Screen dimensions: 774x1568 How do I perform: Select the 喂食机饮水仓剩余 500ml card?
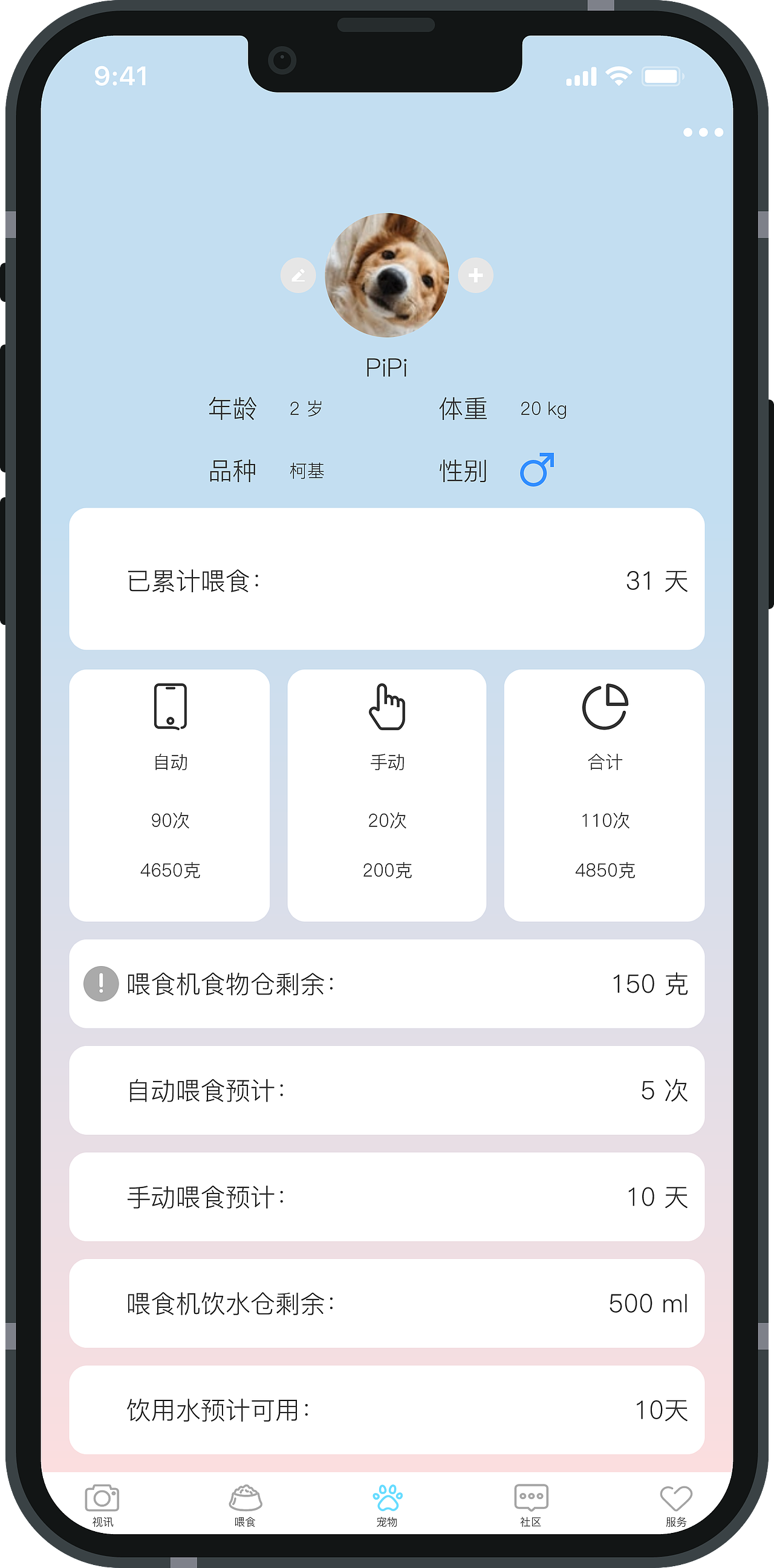coord(387,1304)
